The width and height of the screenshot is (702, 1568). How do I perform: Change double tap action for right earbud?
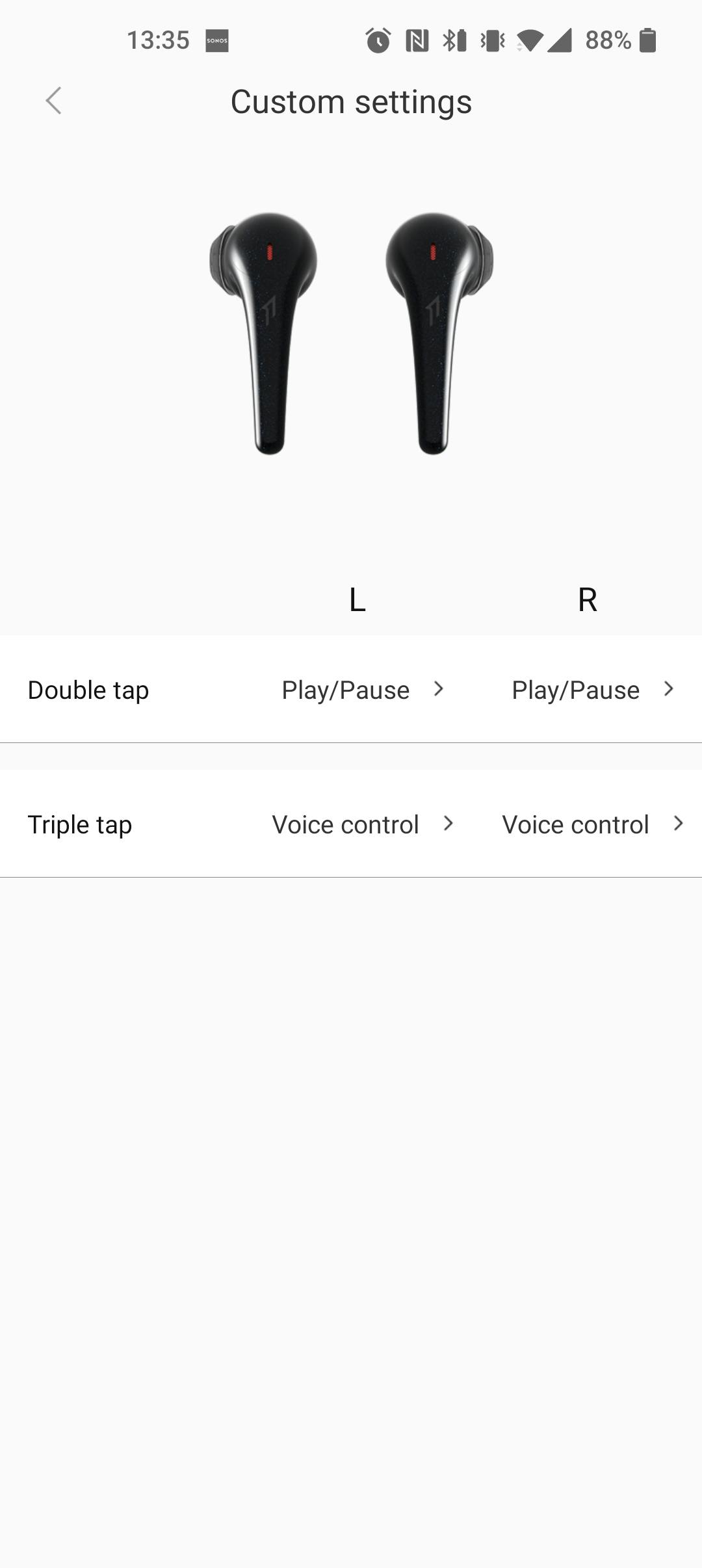(591, 690)
